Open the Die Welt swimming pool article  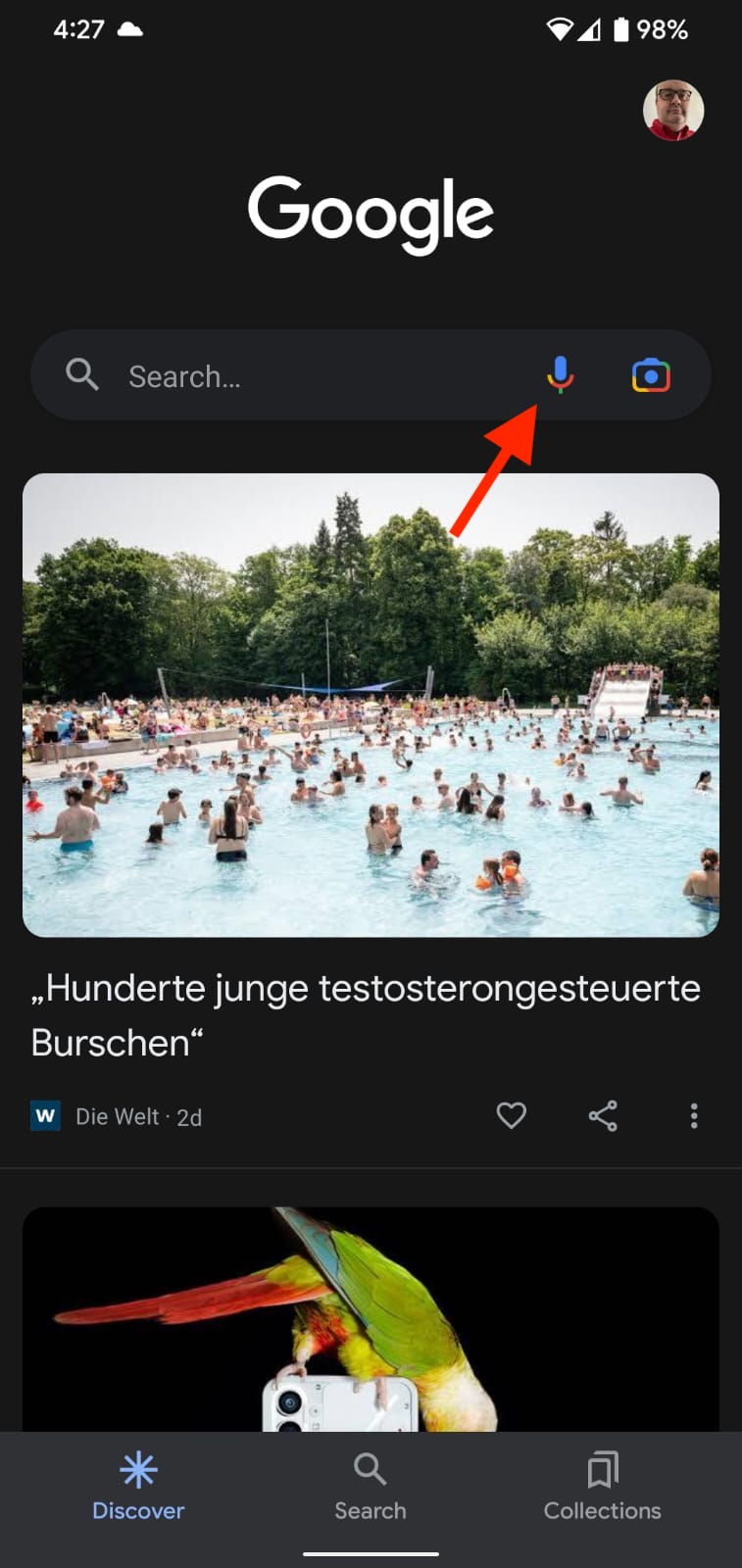coord(371,706)
